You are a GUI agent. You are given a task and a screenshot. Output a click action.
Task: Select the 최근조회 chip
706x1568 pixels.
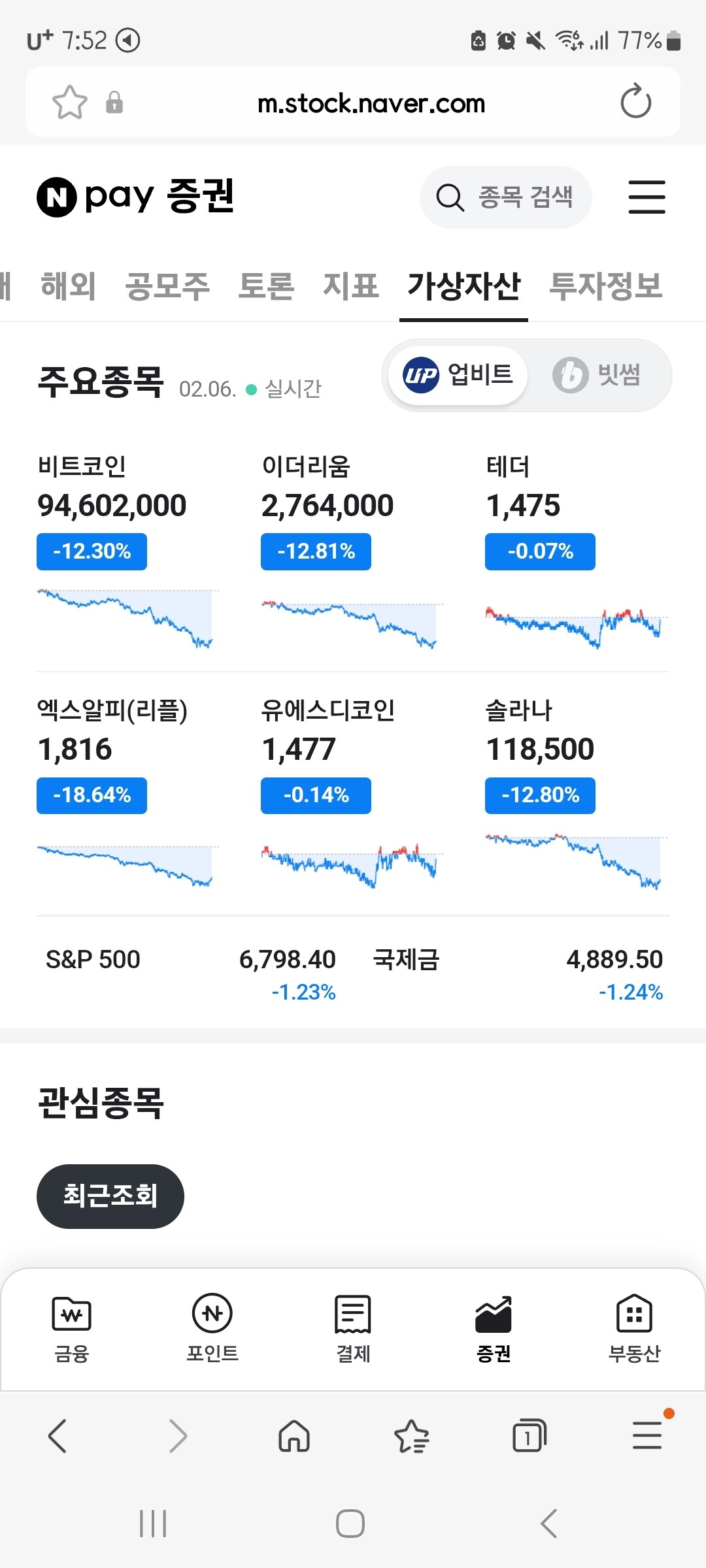(x=110, y=1196)
